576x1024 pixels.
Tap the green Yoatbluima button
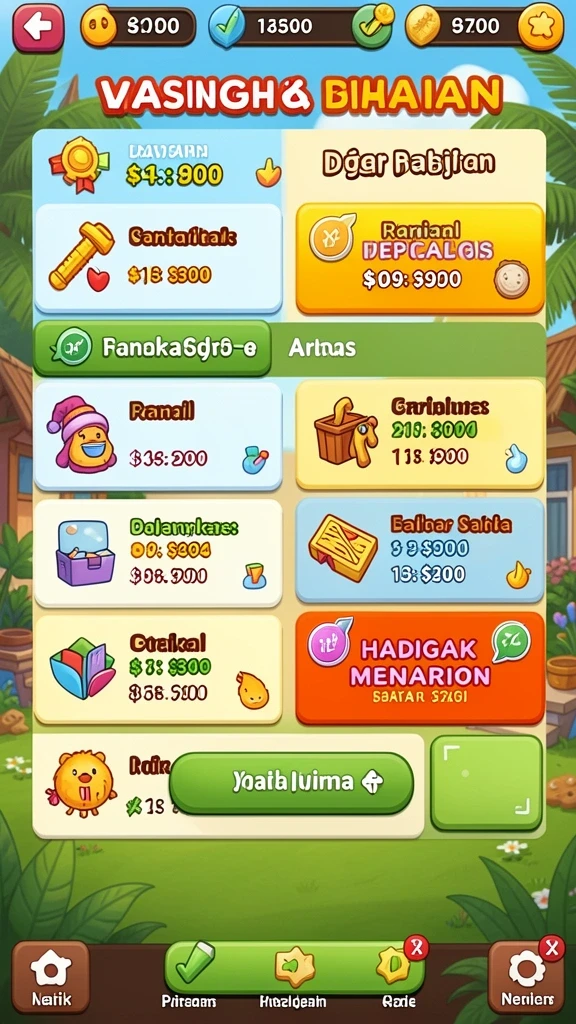pyautogui.click(x=291, y=782)
